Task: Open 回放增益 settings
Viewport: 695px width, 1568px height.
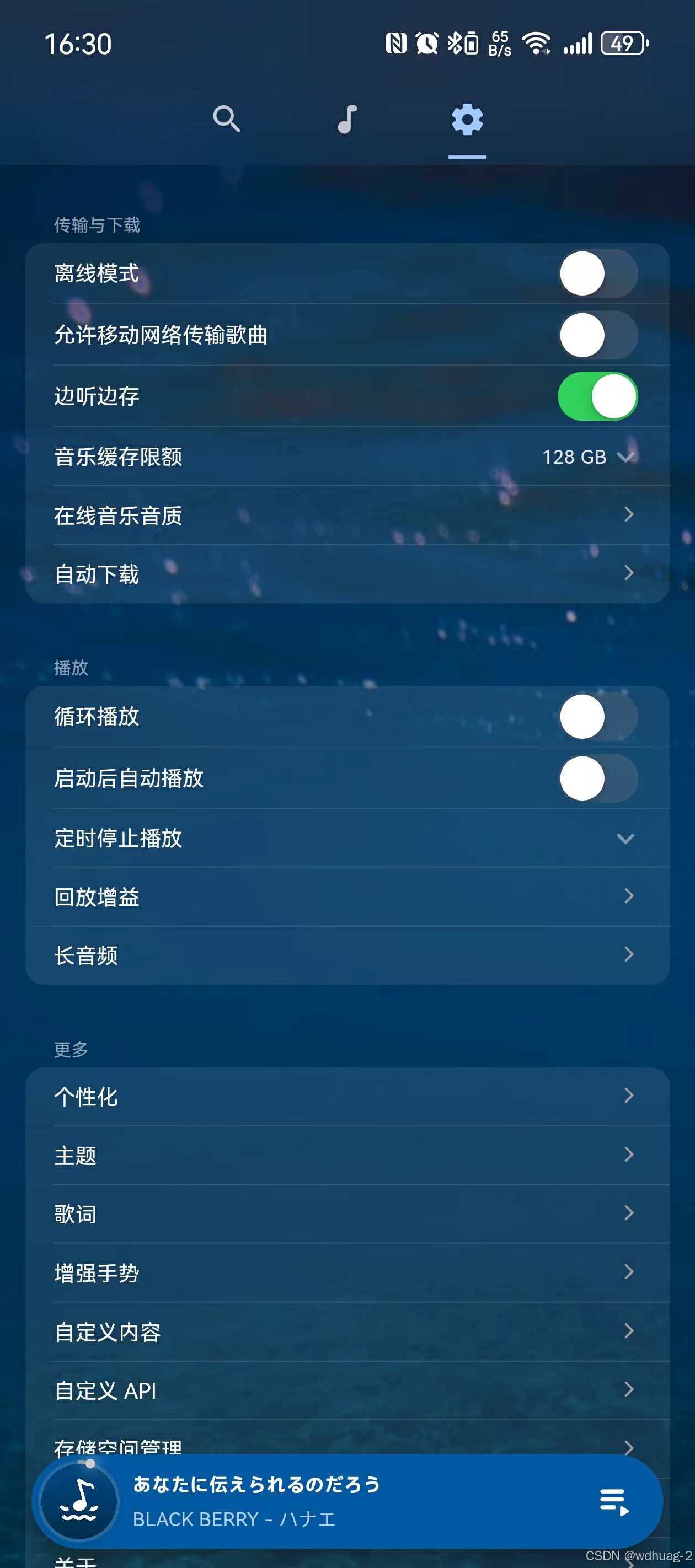Action: click(x=347, y=896)
